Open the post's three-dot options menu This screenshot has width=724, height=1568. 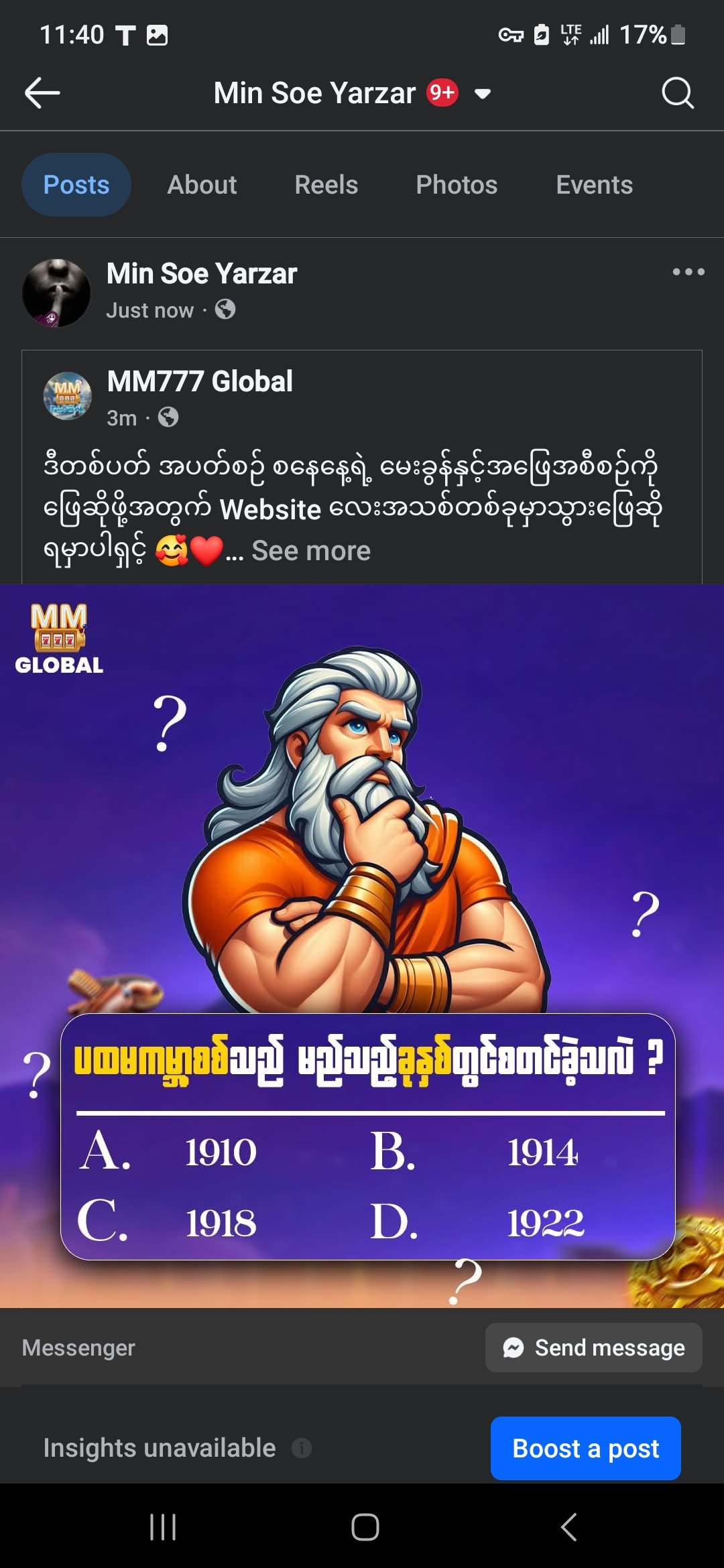(688, 272)
